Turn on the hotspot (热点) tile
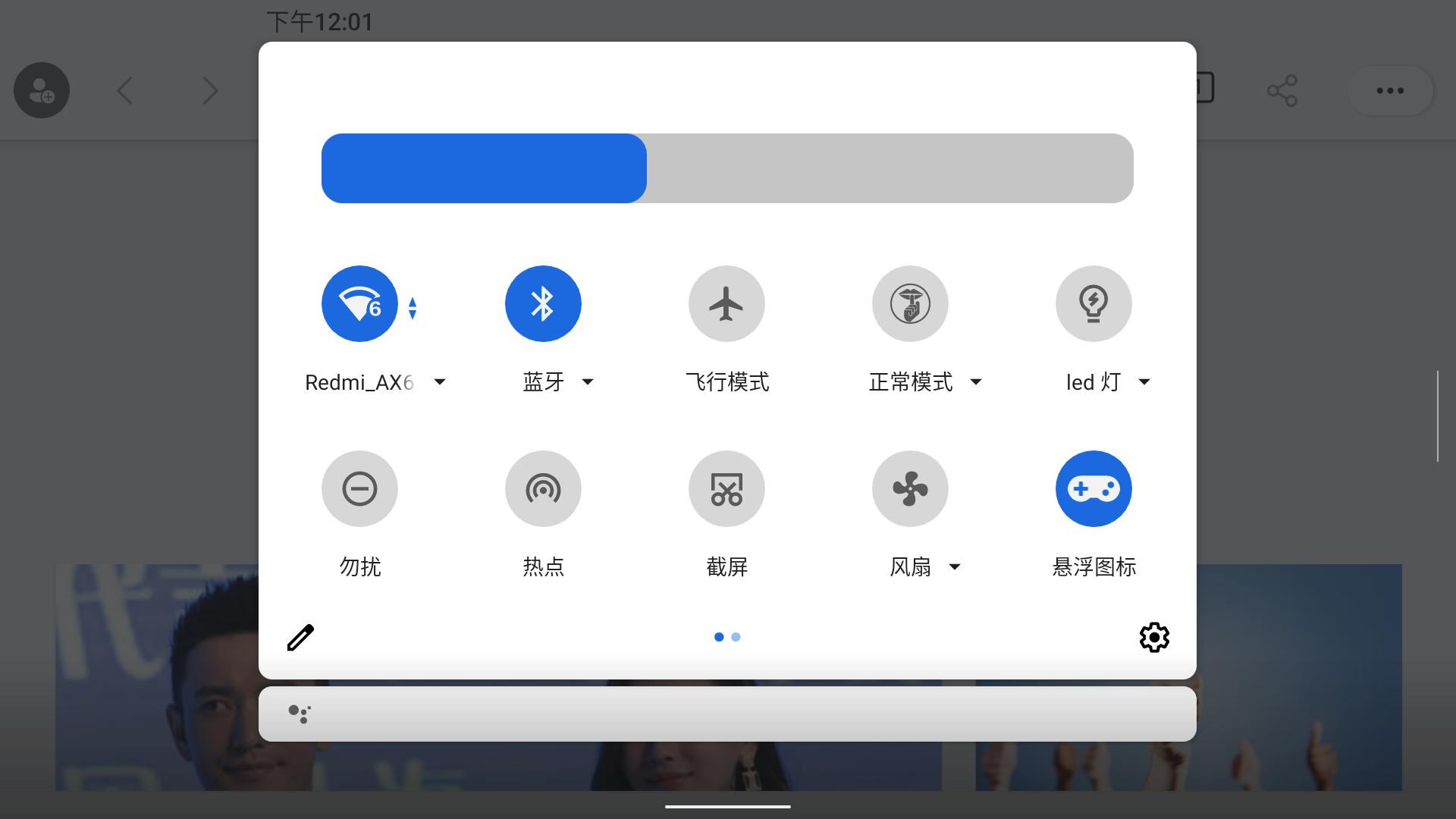1456x819 pixels. click(543, 488)
